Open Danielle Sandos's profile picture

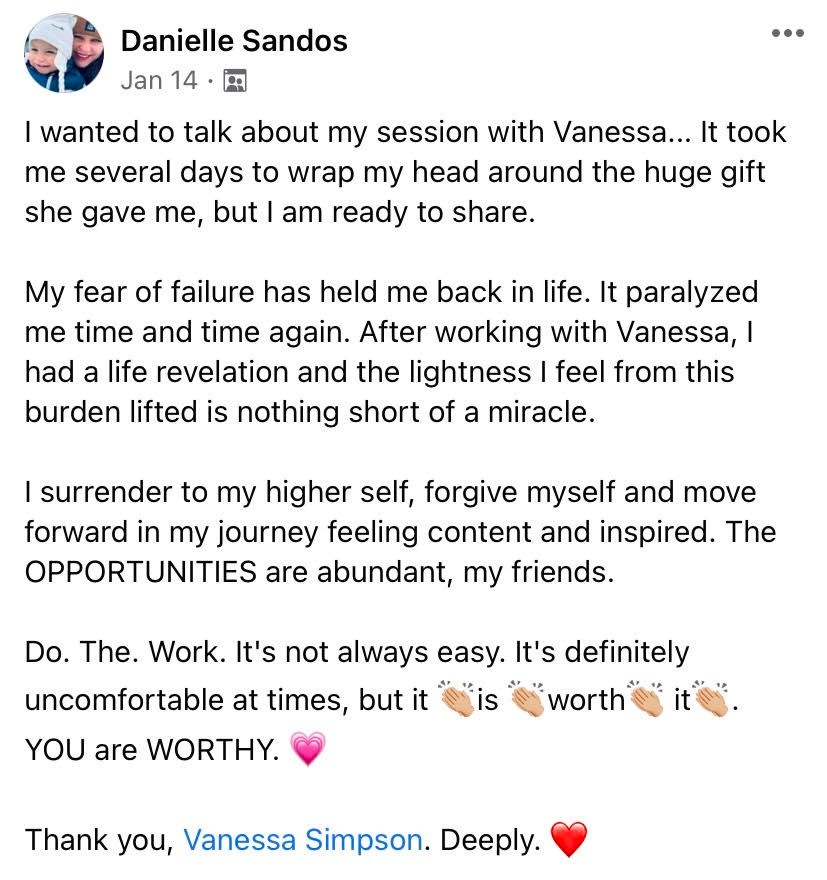(64, 53)
